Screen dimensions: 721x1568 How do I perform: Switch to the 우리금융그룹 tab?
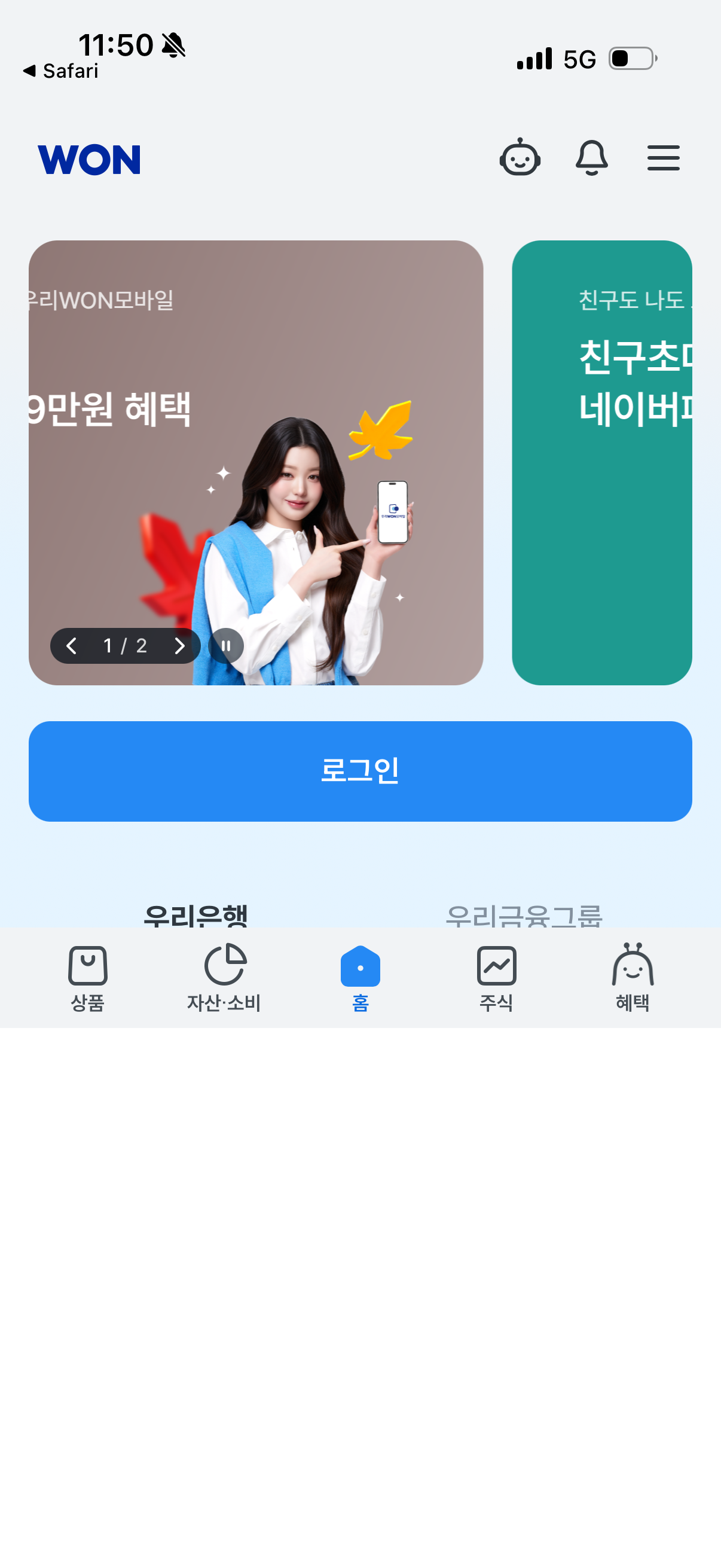pos(523,915)
